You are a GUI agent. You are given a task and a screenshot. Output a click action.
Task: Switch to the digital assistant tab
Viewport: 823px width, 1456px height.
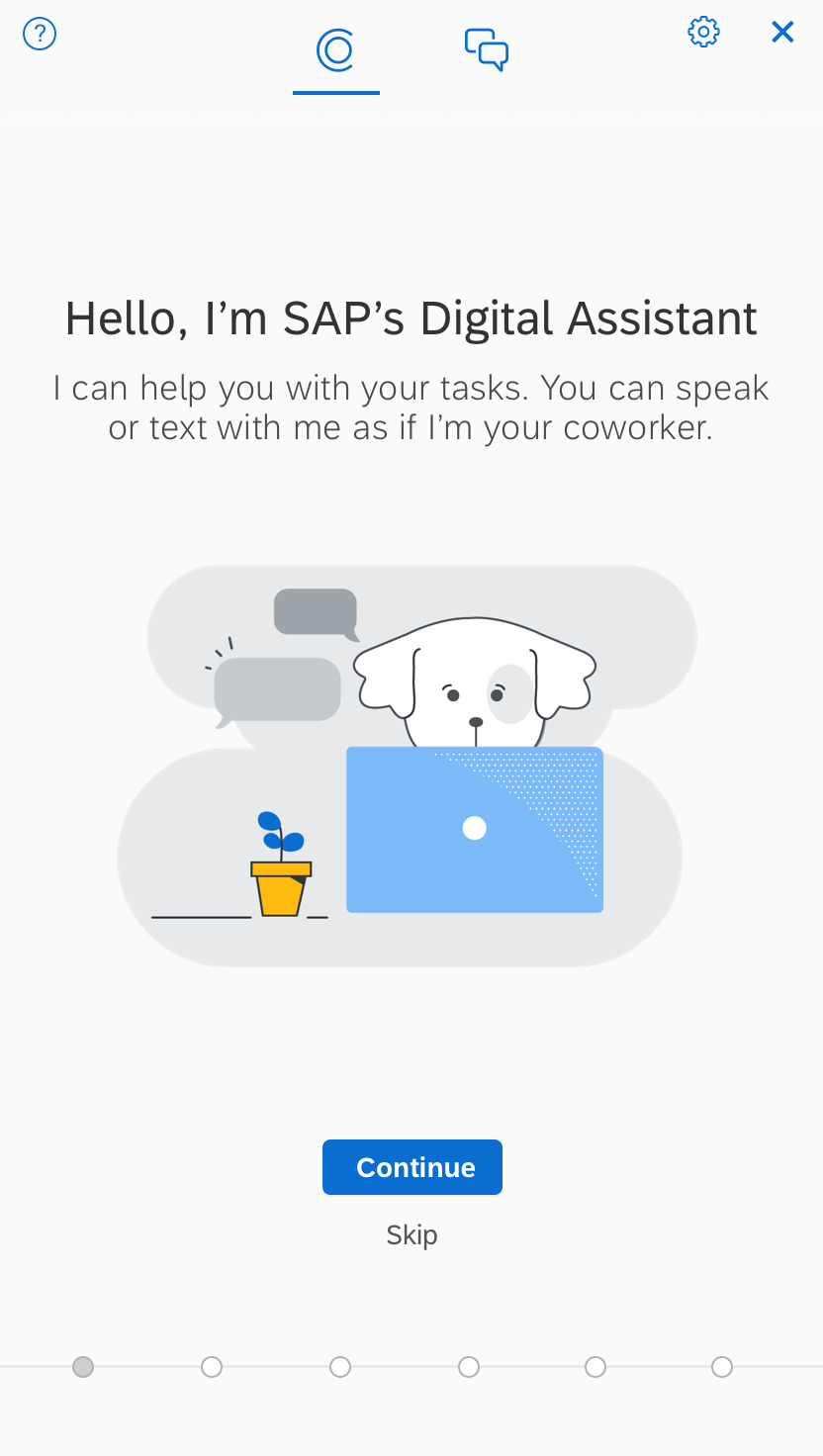[x=336, y=50]
